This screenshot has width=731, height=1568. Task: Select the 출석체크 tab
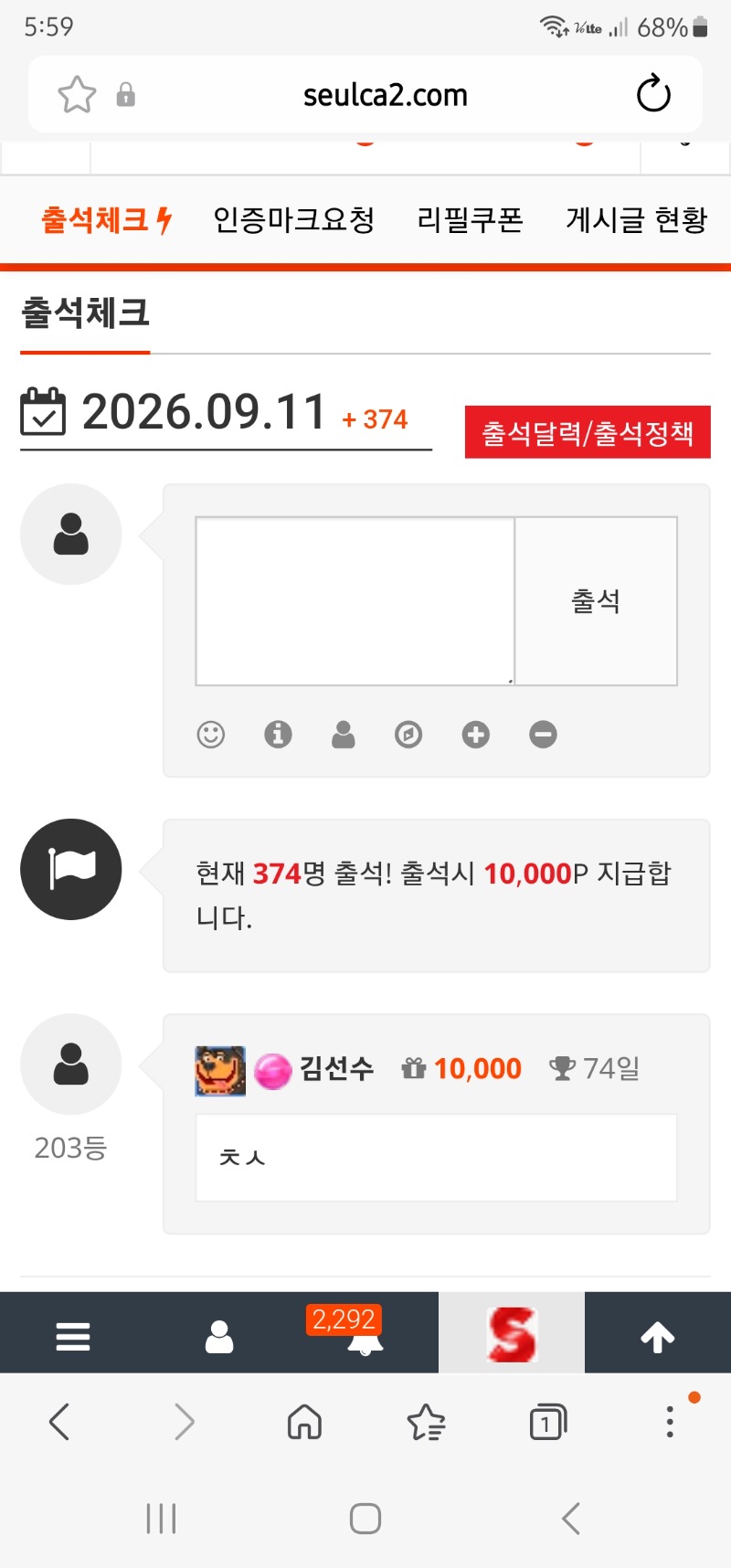coord(107,219)
